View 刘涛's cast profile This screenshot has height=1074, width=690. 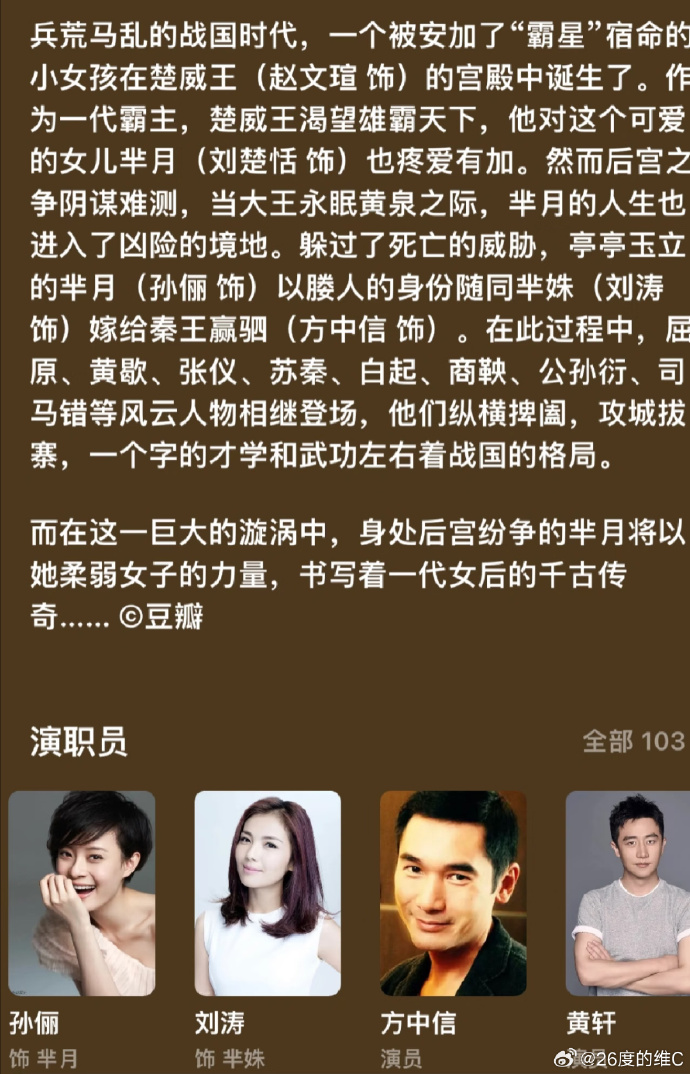267,893
